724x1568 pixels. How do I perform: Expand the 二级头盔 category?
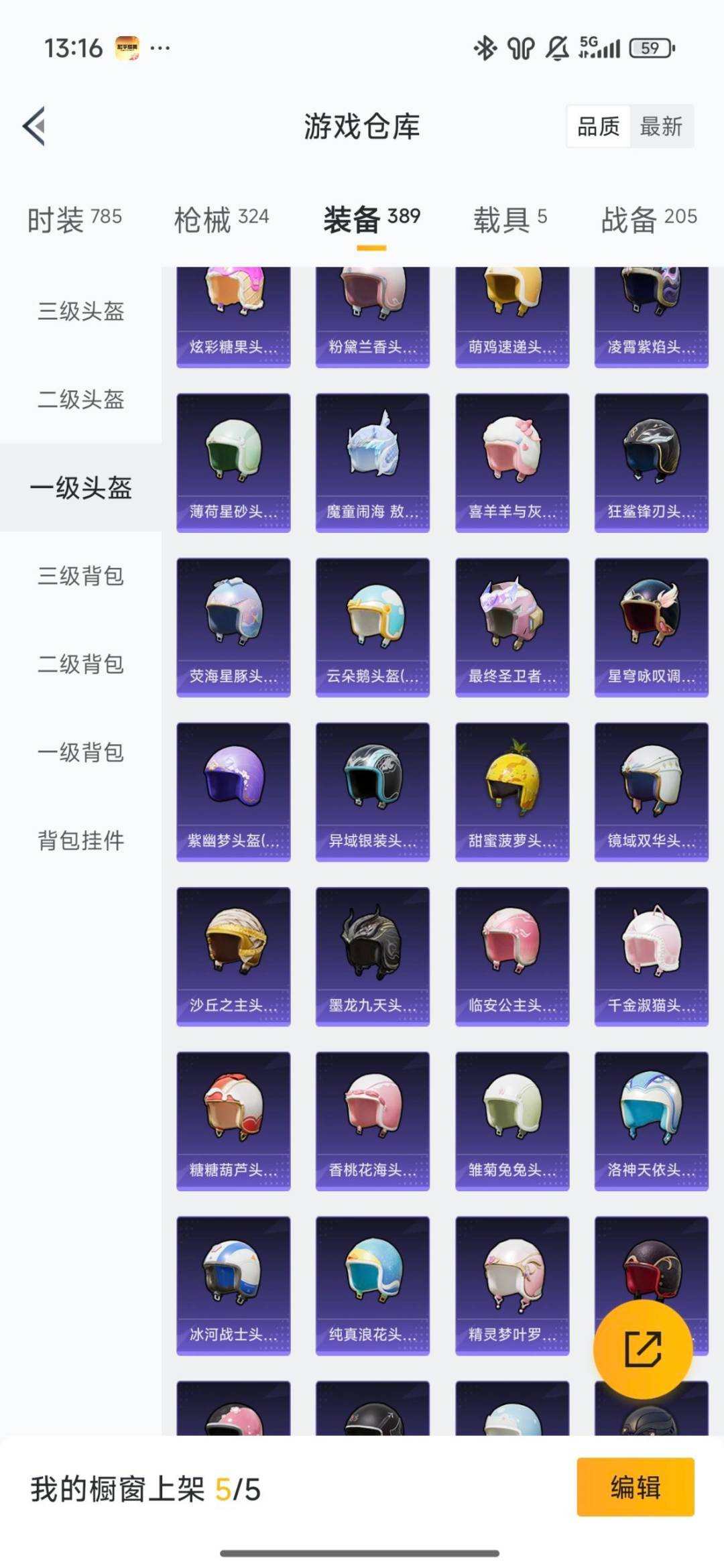[x=80, y=401]
